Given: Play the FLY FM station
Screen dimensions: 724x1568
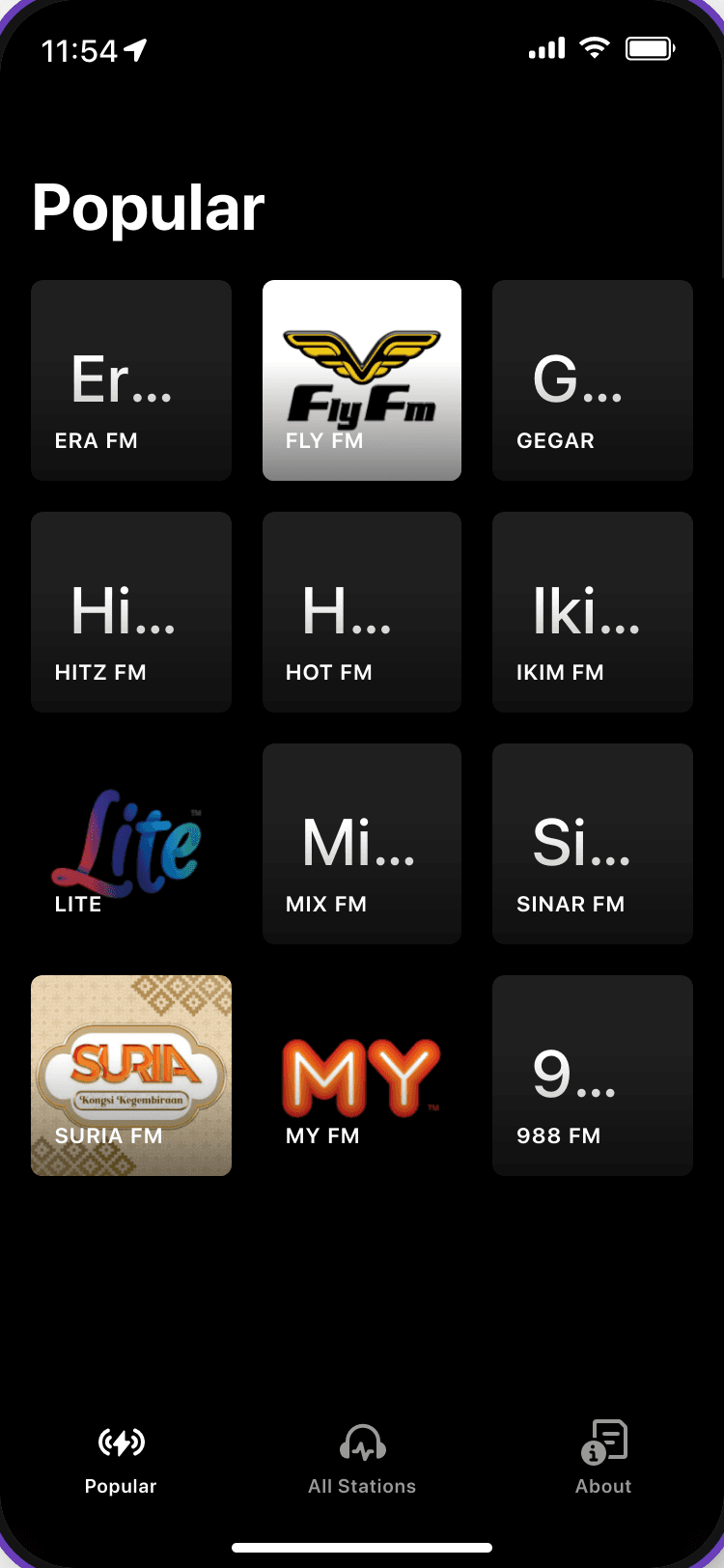Looking at the screenshot, I should 362,380.
